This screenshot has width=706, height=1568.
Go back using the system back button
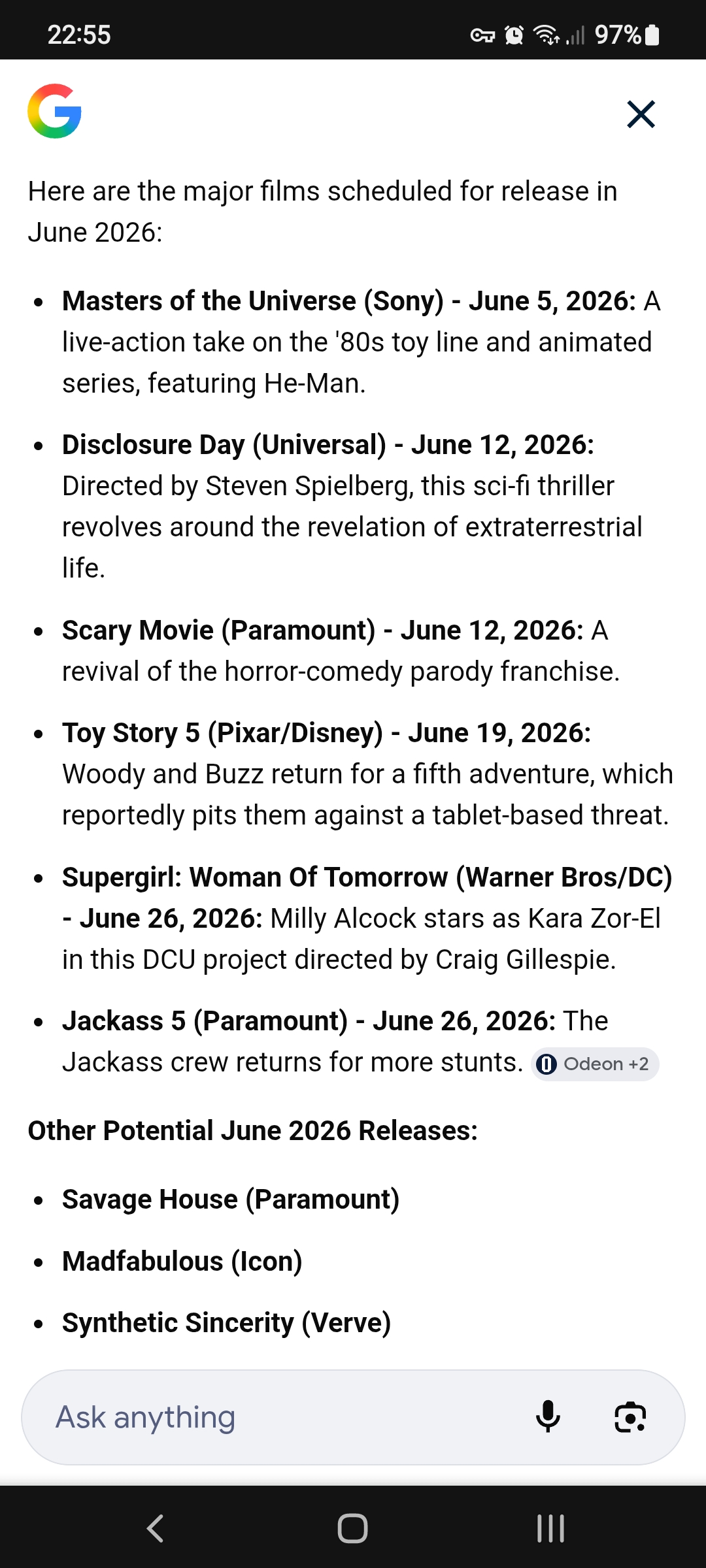coord(156,1528)
